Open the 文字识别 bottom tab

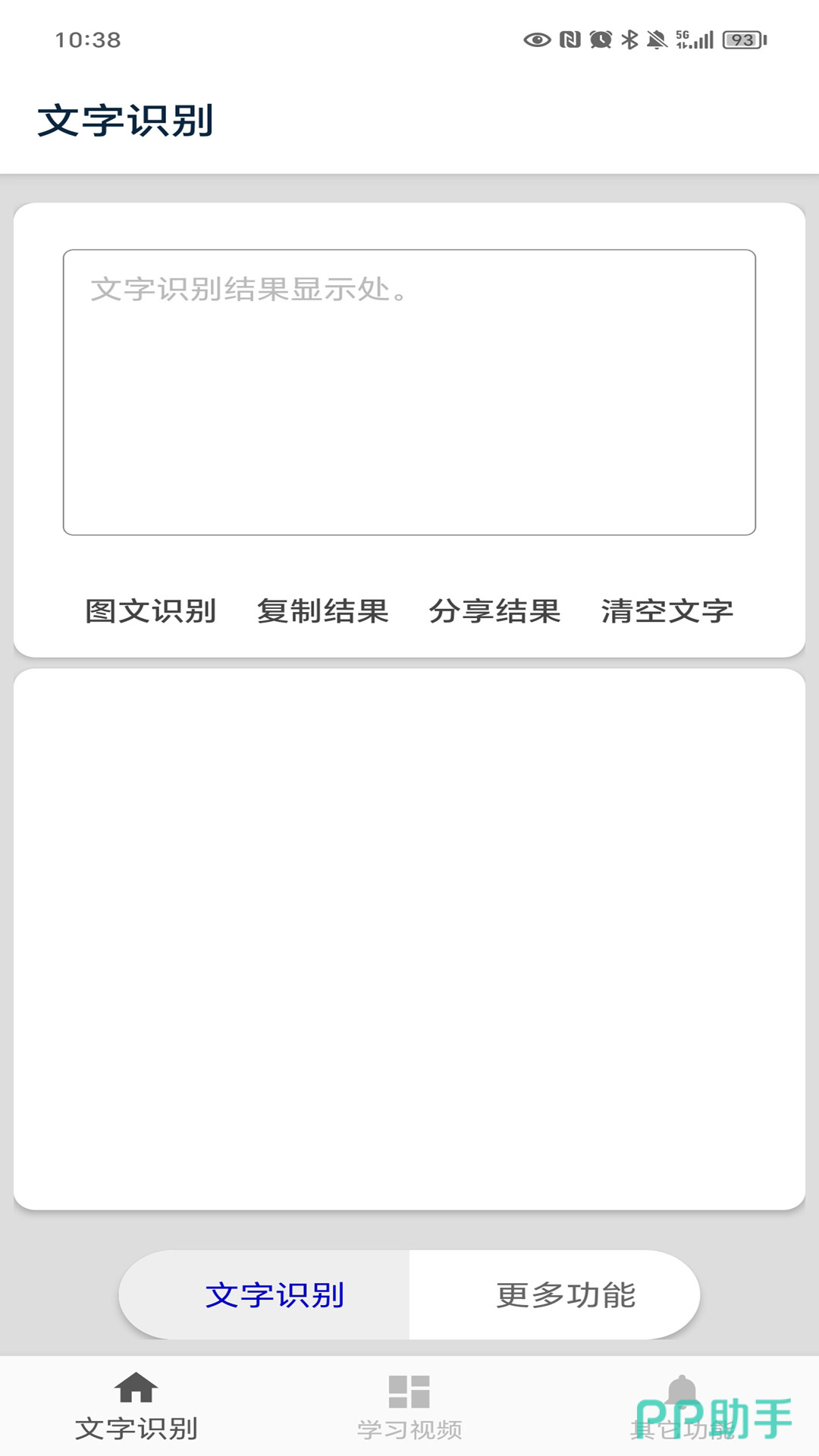[136, 1407]
